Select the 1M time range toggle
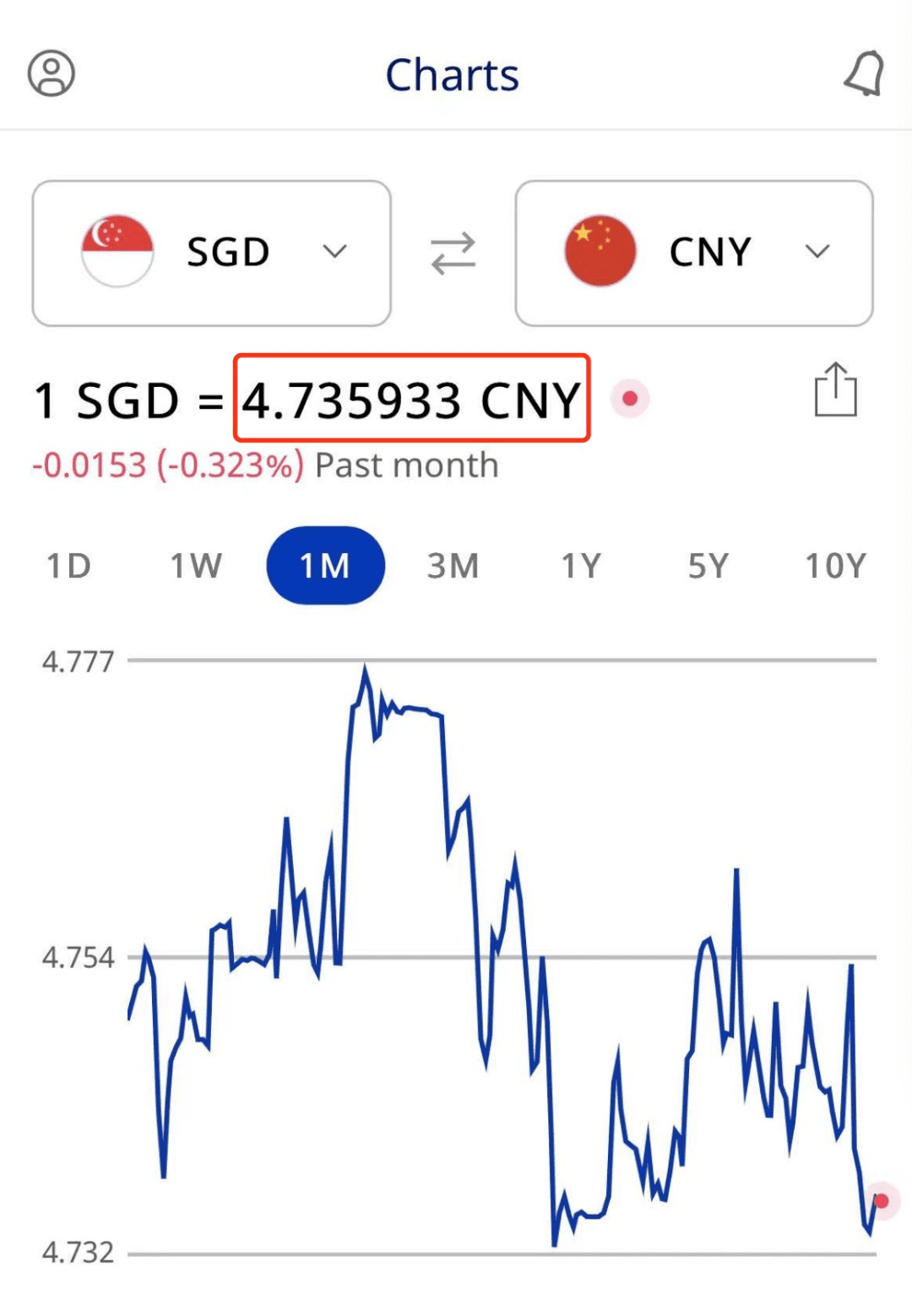This screenshot has width=912, height=1316. (326, 566)
